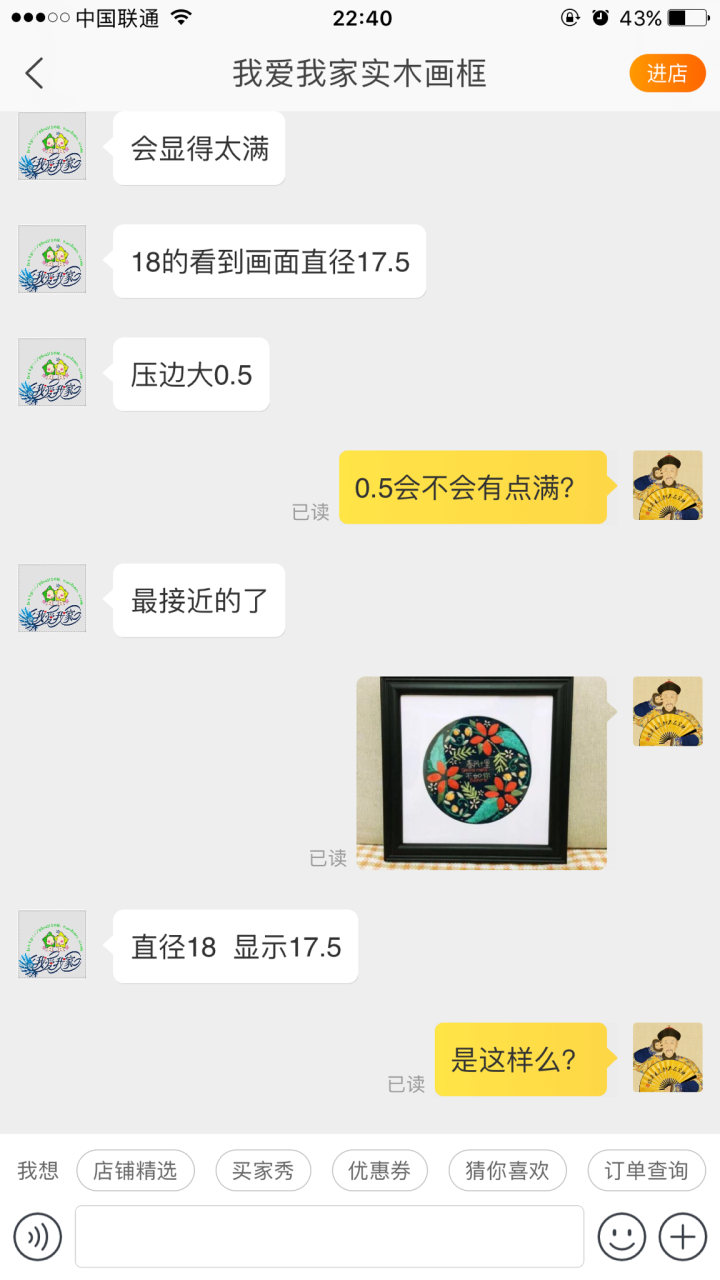
Task: Choose the 猜你喜欢 chip
Action: coord(507,1171)
